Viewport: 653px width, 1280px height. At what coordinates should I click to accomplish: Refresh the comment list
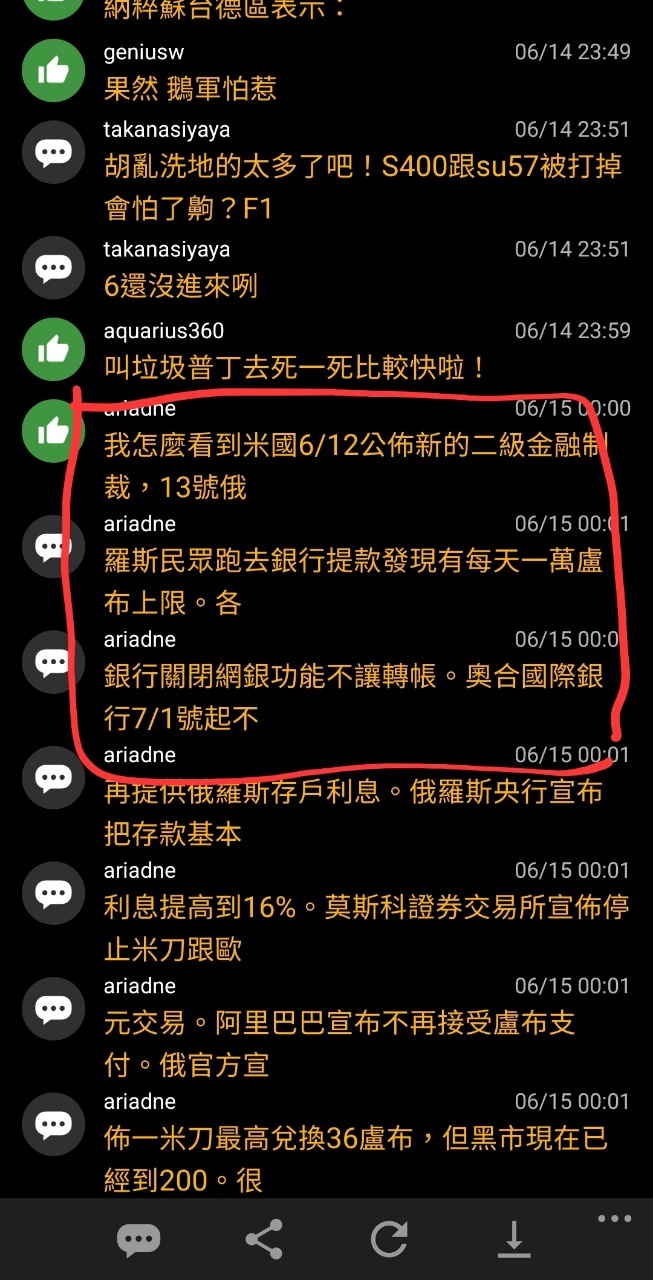(x=389, y=1240)
